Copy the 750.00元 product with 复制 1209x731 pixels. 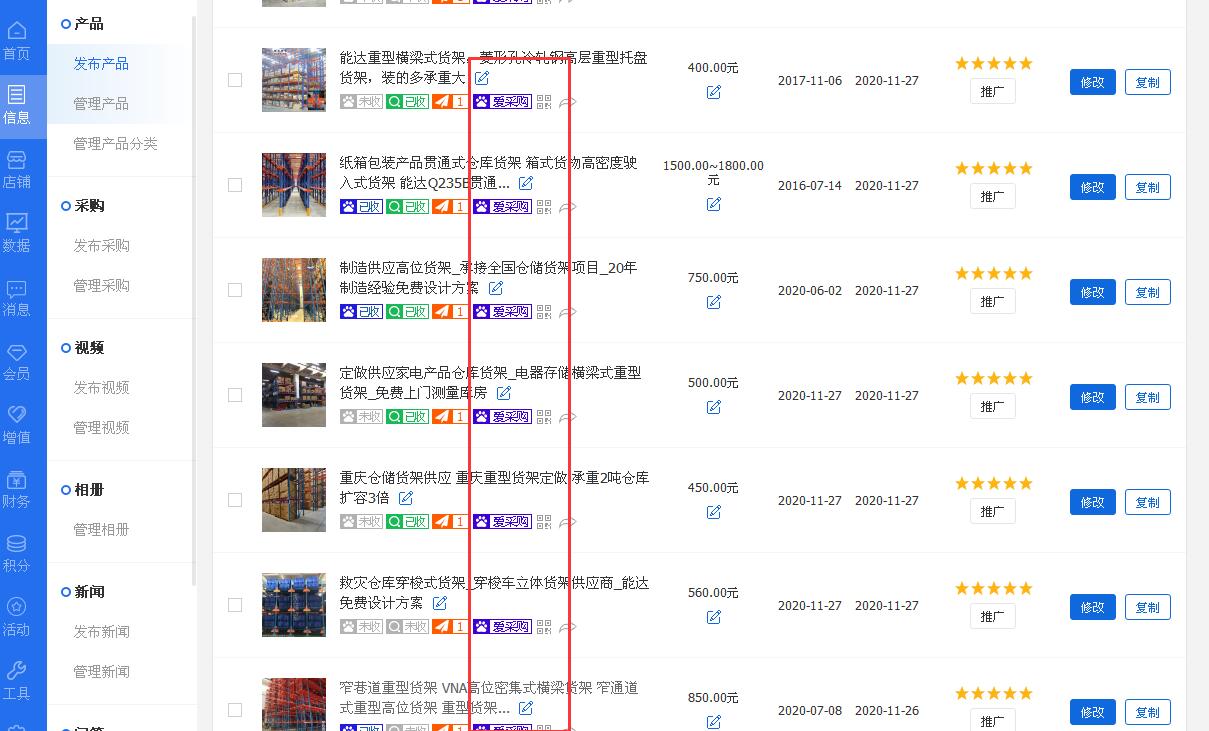[1147, 292]
